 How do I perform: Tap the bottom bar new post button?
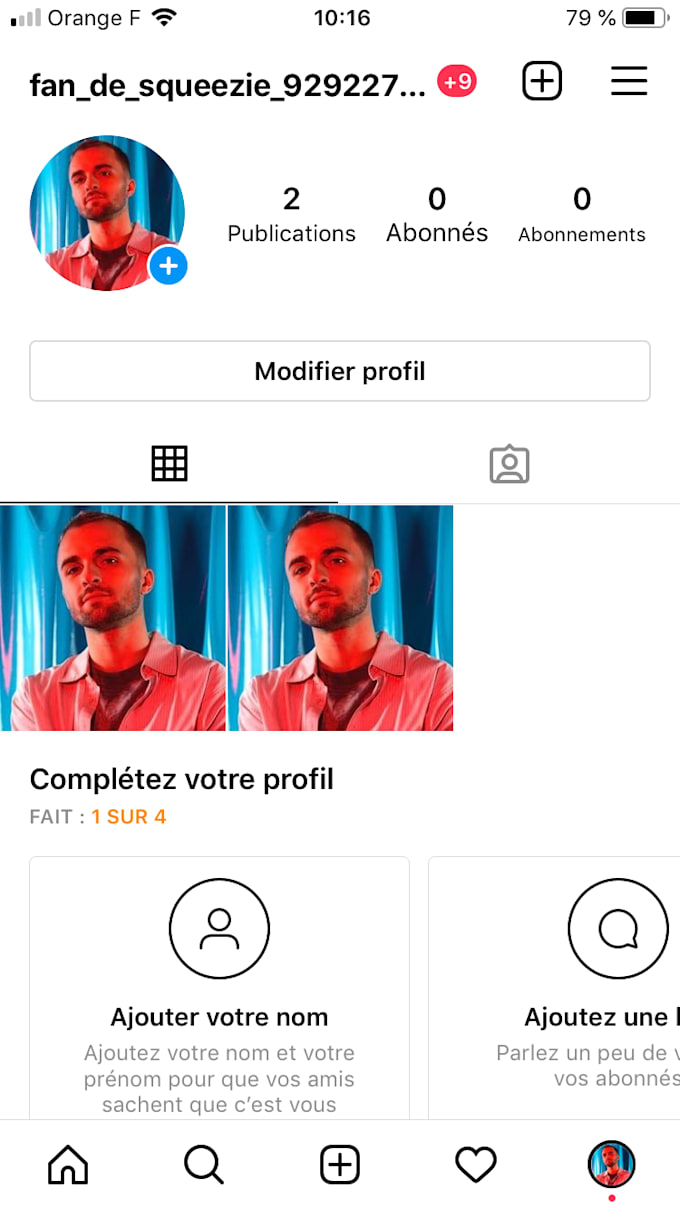(x=340, y=1165)
